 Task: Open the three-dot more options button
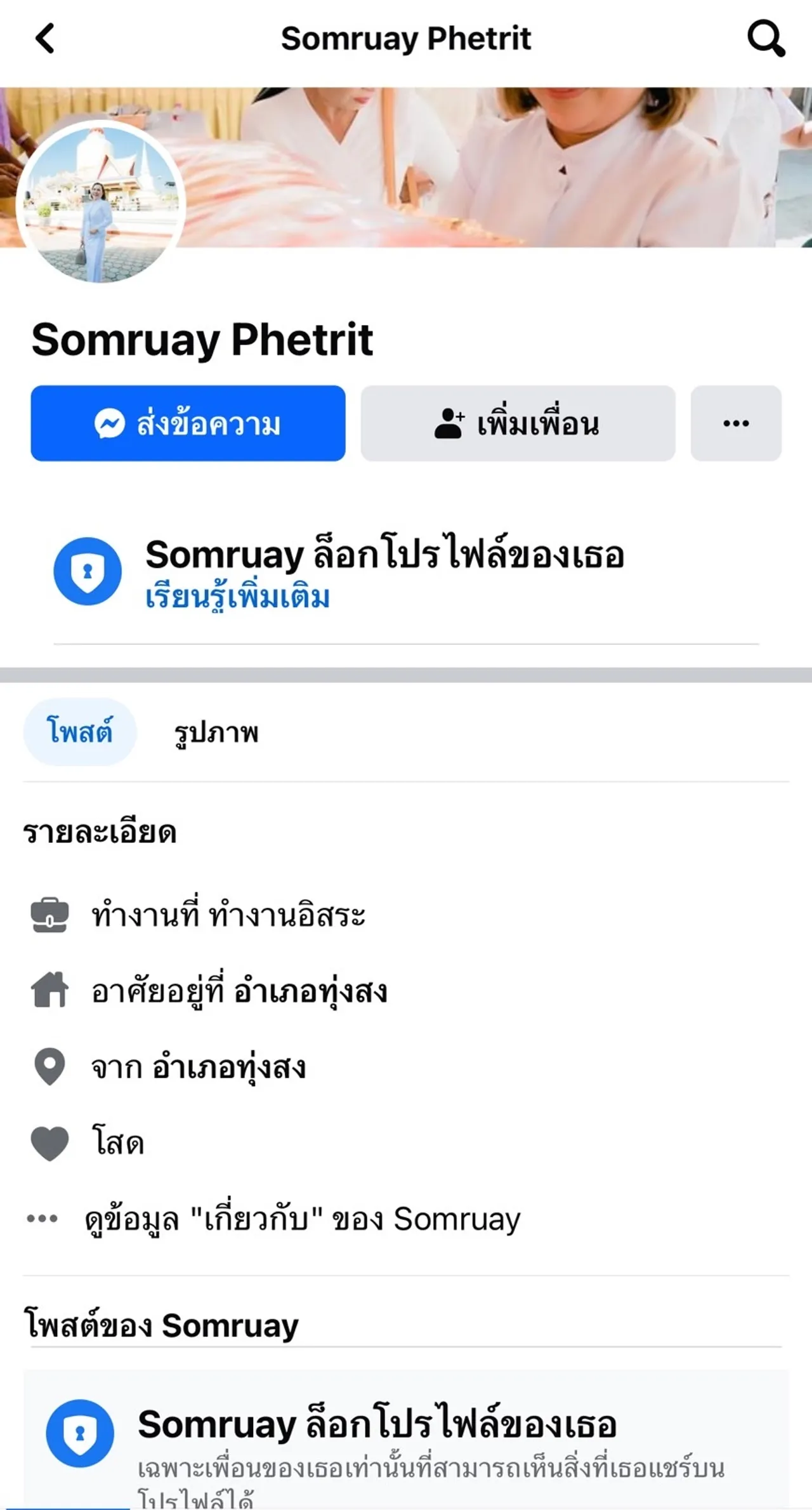point(736,423)
